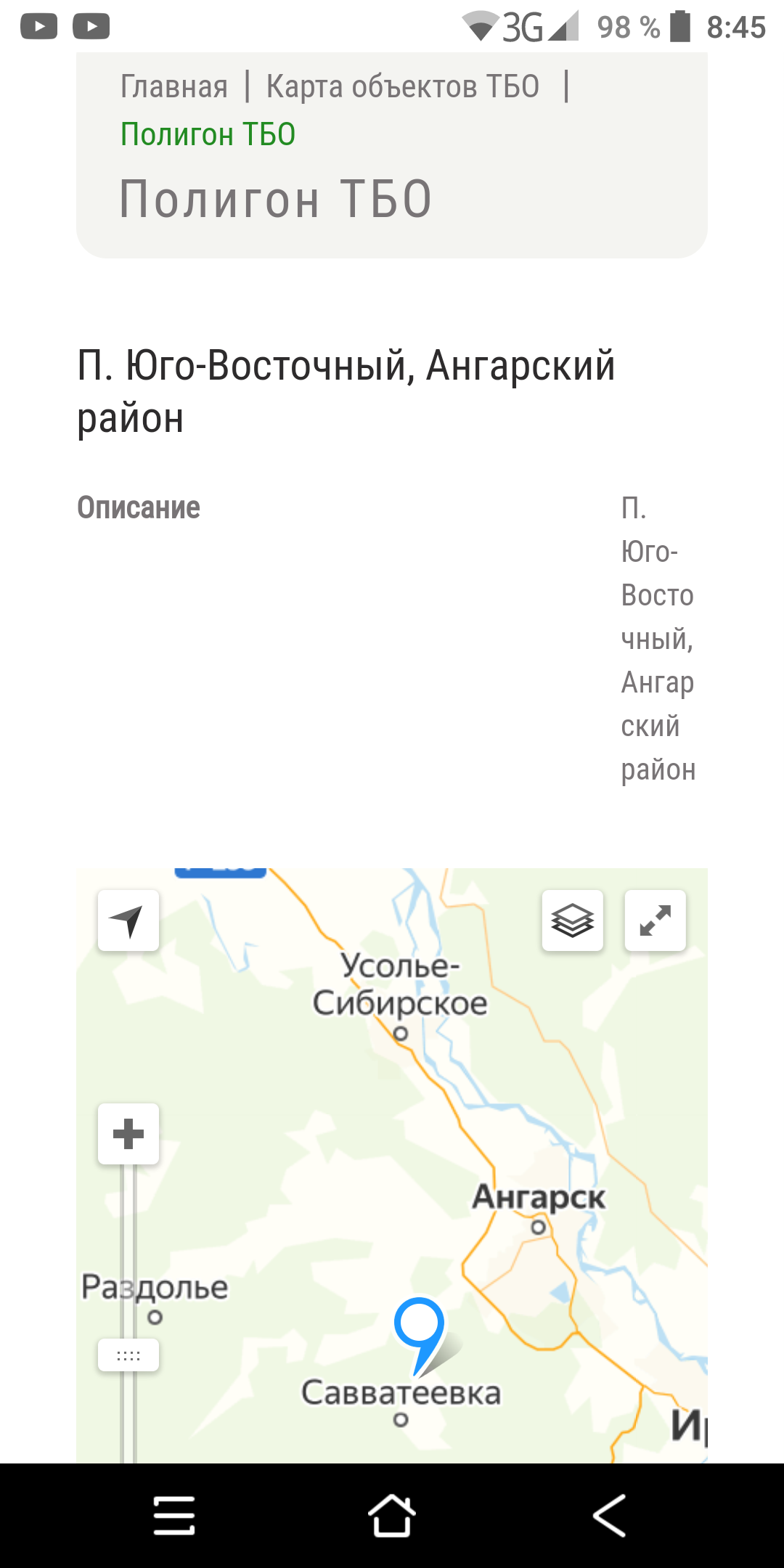The height and width of the screenshot is (1568, 784).
Task: Zoom in on the map
Action: tap(128, 1134)
